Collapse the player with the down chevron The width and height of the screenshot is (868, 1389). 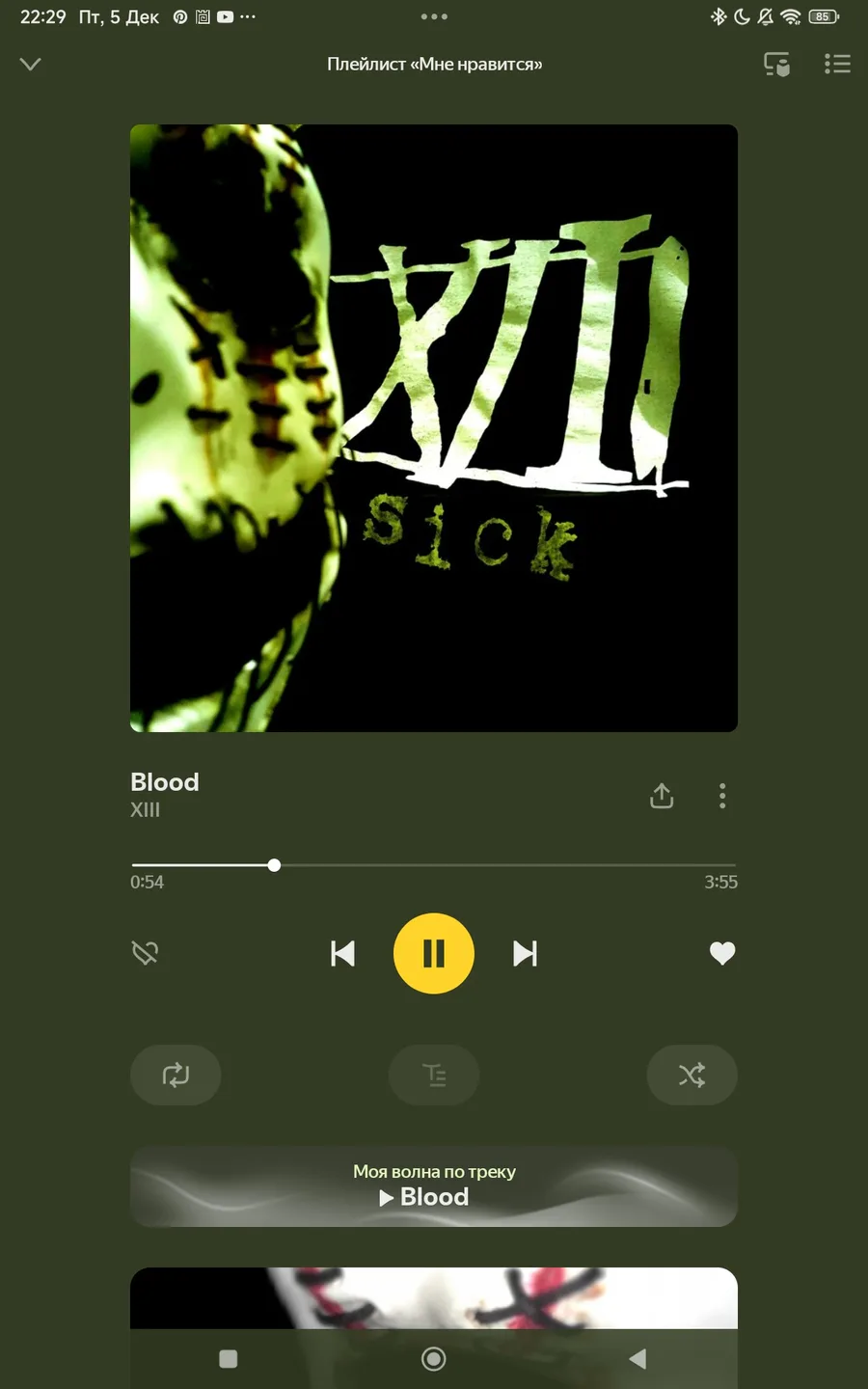tap(31, 65)
